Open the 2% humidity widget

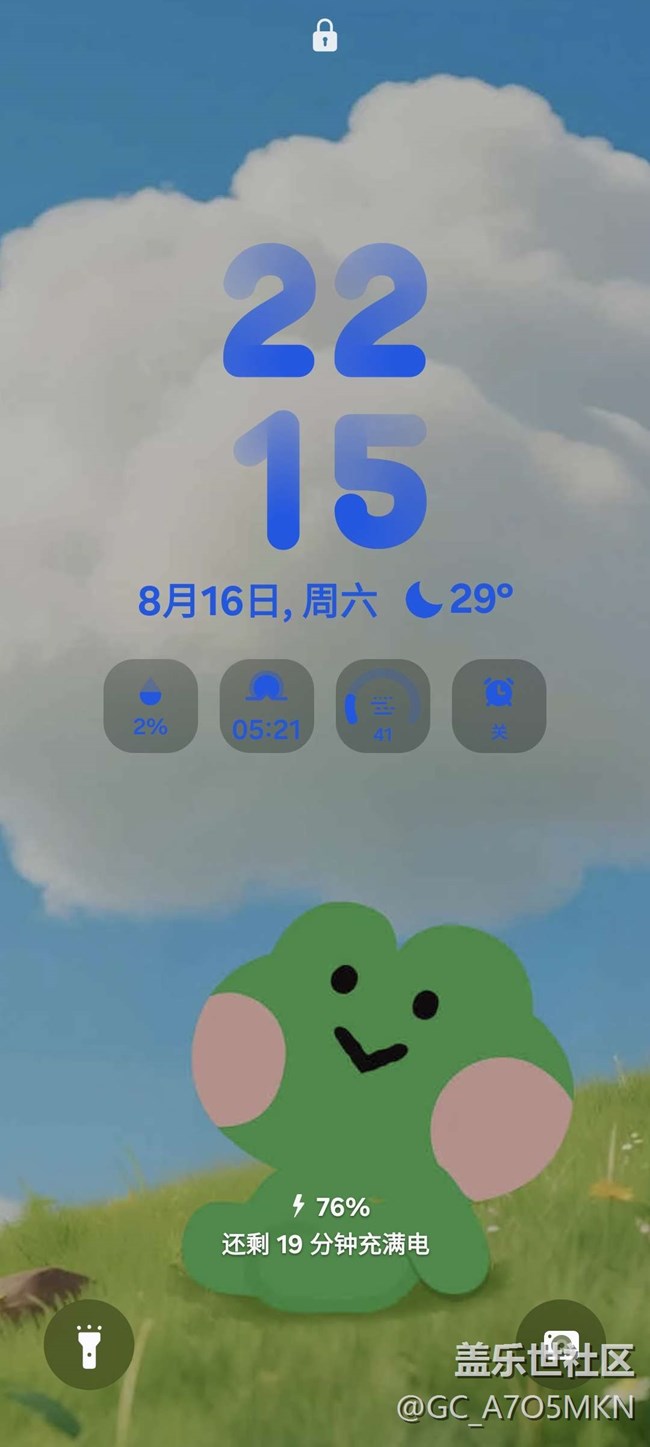pos(151,706)
